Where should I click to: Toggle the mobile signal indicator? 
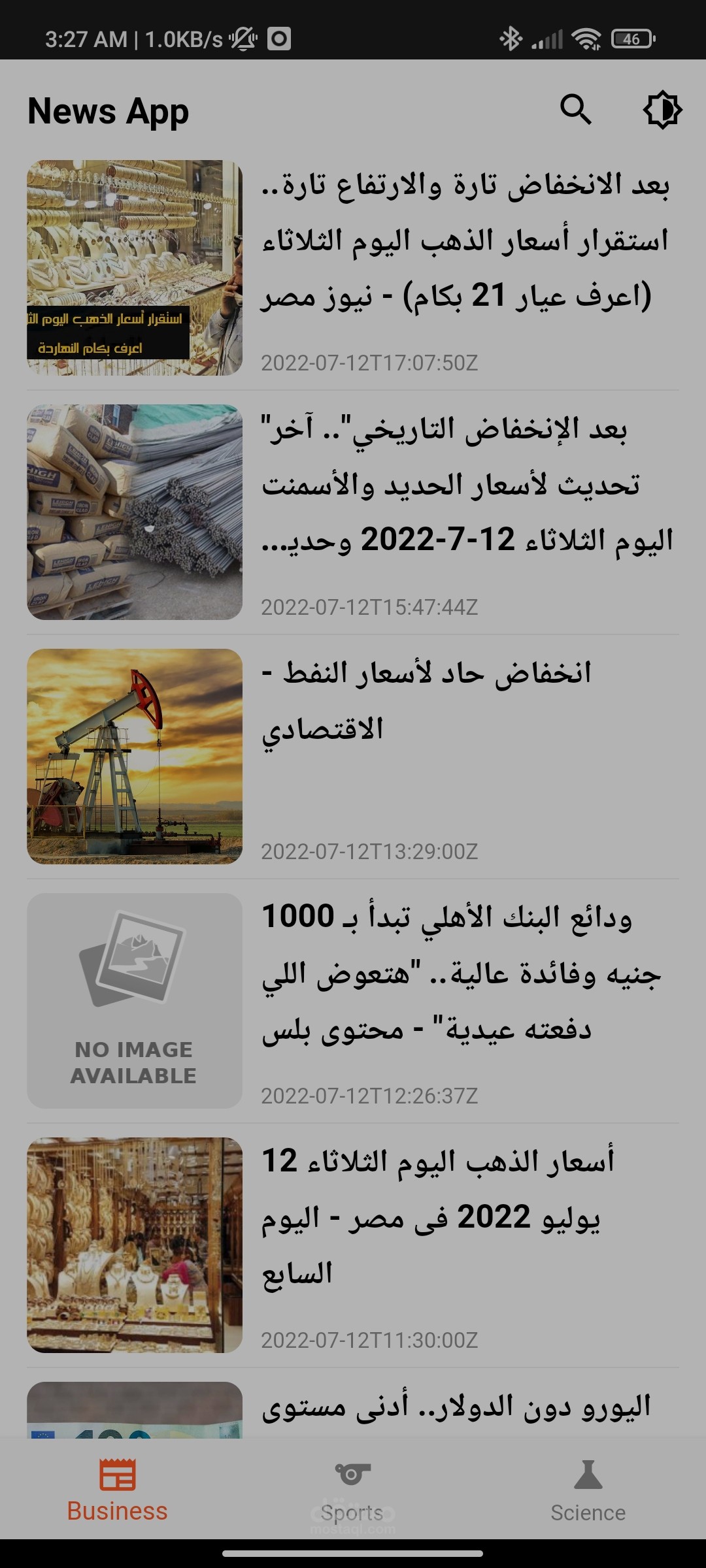(x=549, y=39)
